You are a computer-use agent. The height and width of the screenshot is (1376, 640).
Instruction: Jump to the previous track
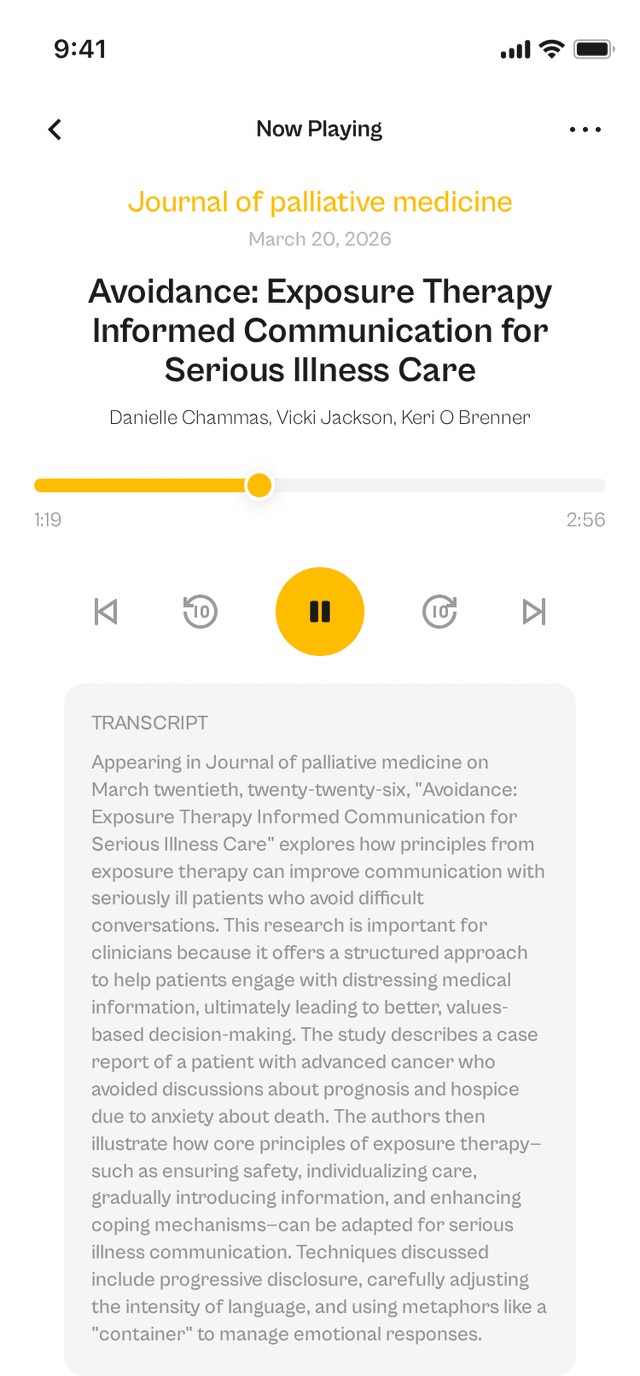click(106, 611)
